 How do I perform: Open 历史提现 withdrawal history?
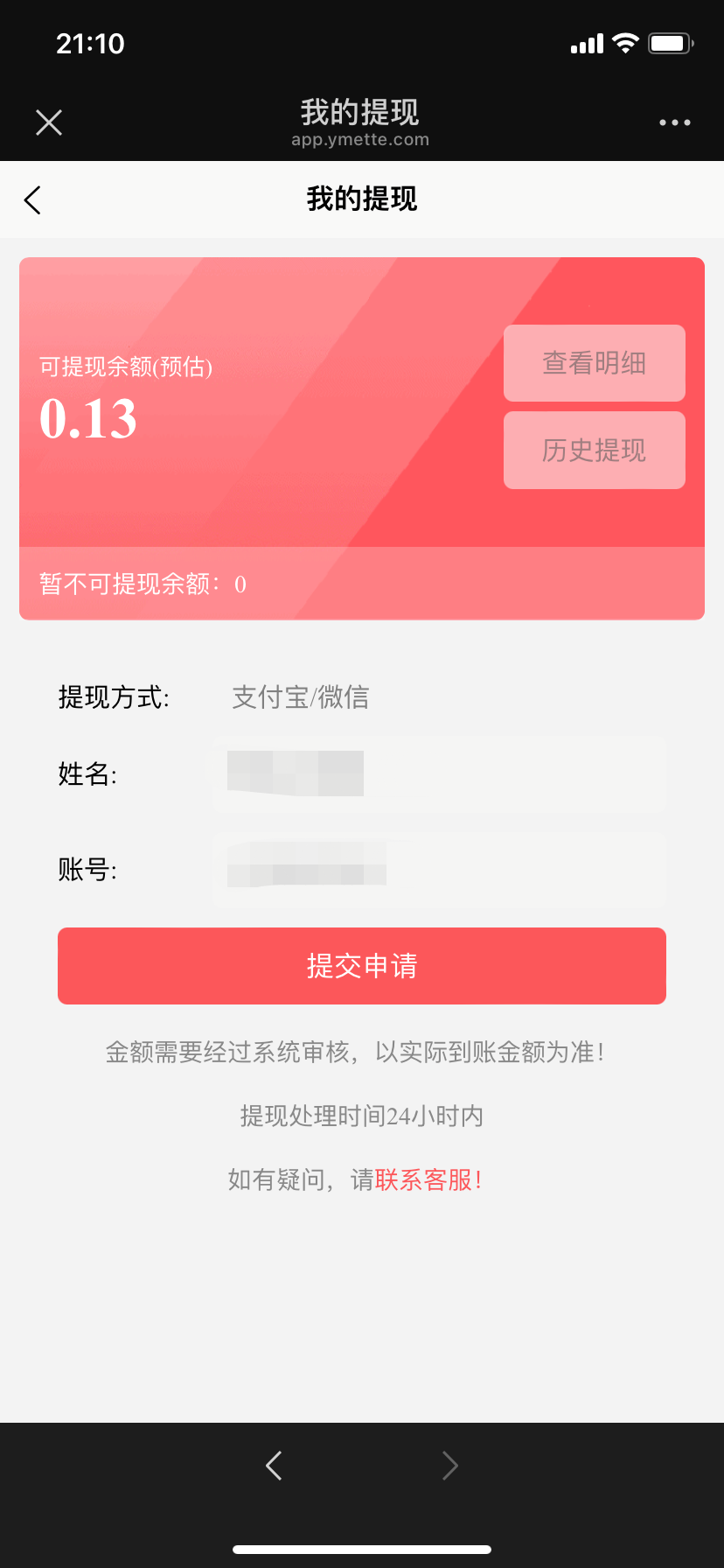[x=594, y=450]
